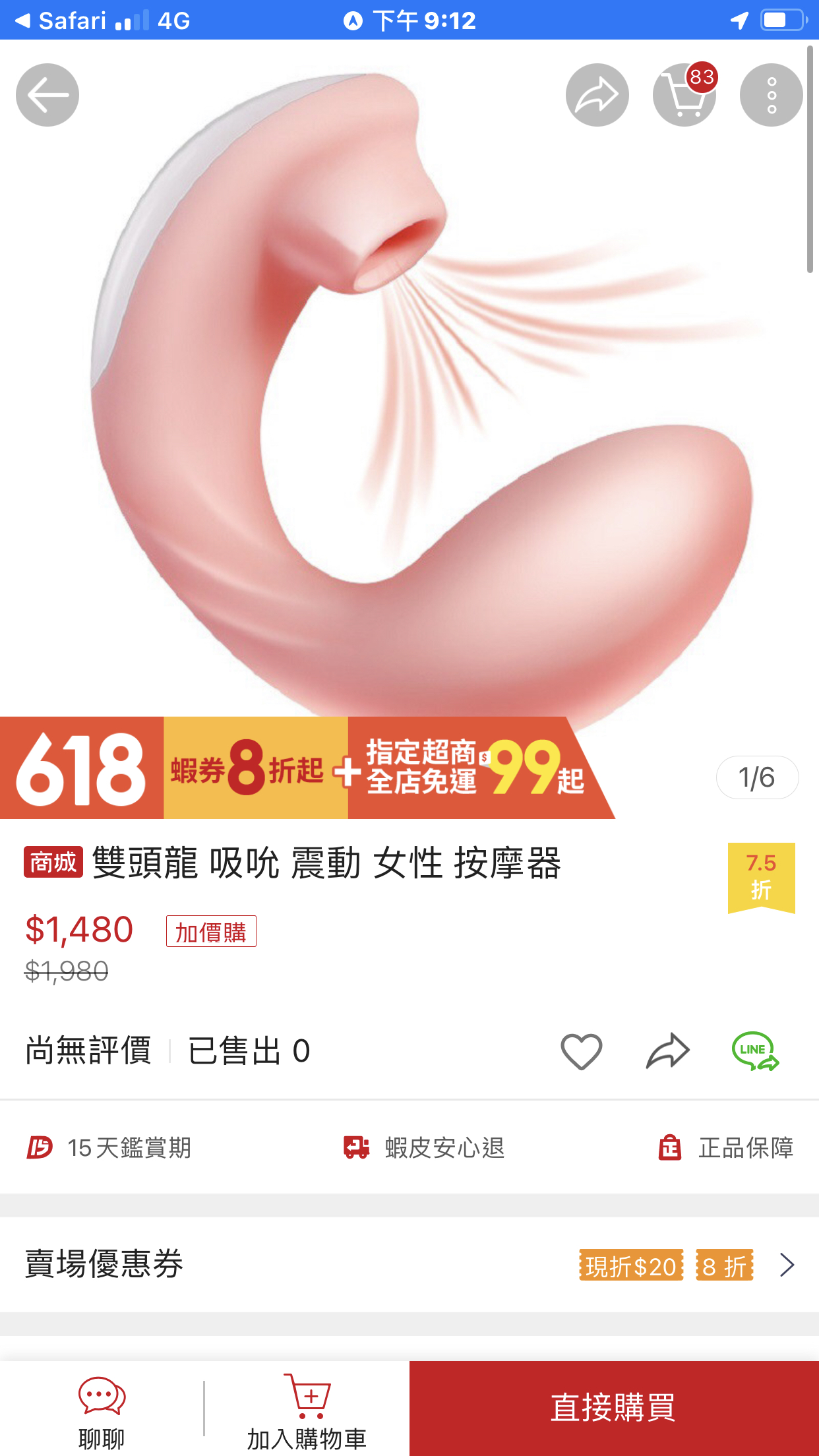Like the product with the heart icon
This screenshot has height=1456, width=819.
click(x=581, y=1051)
